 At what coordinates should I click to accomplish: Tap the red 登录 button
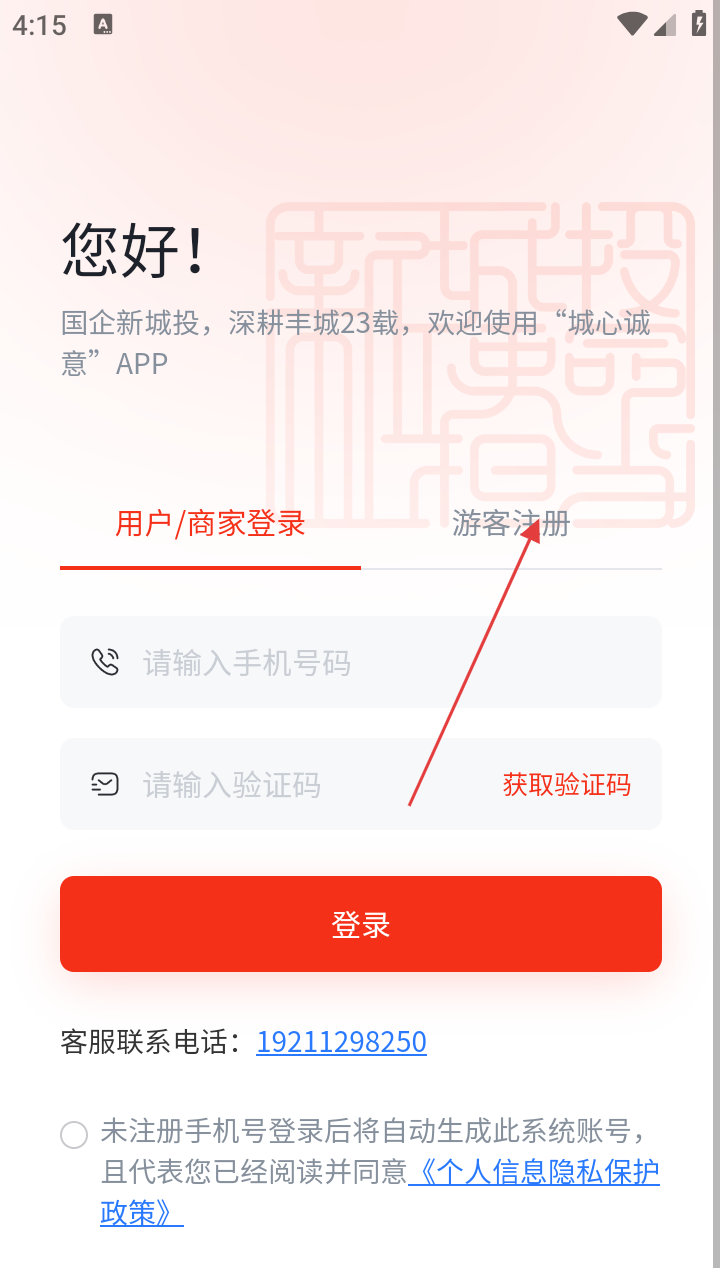click(360, 924)
